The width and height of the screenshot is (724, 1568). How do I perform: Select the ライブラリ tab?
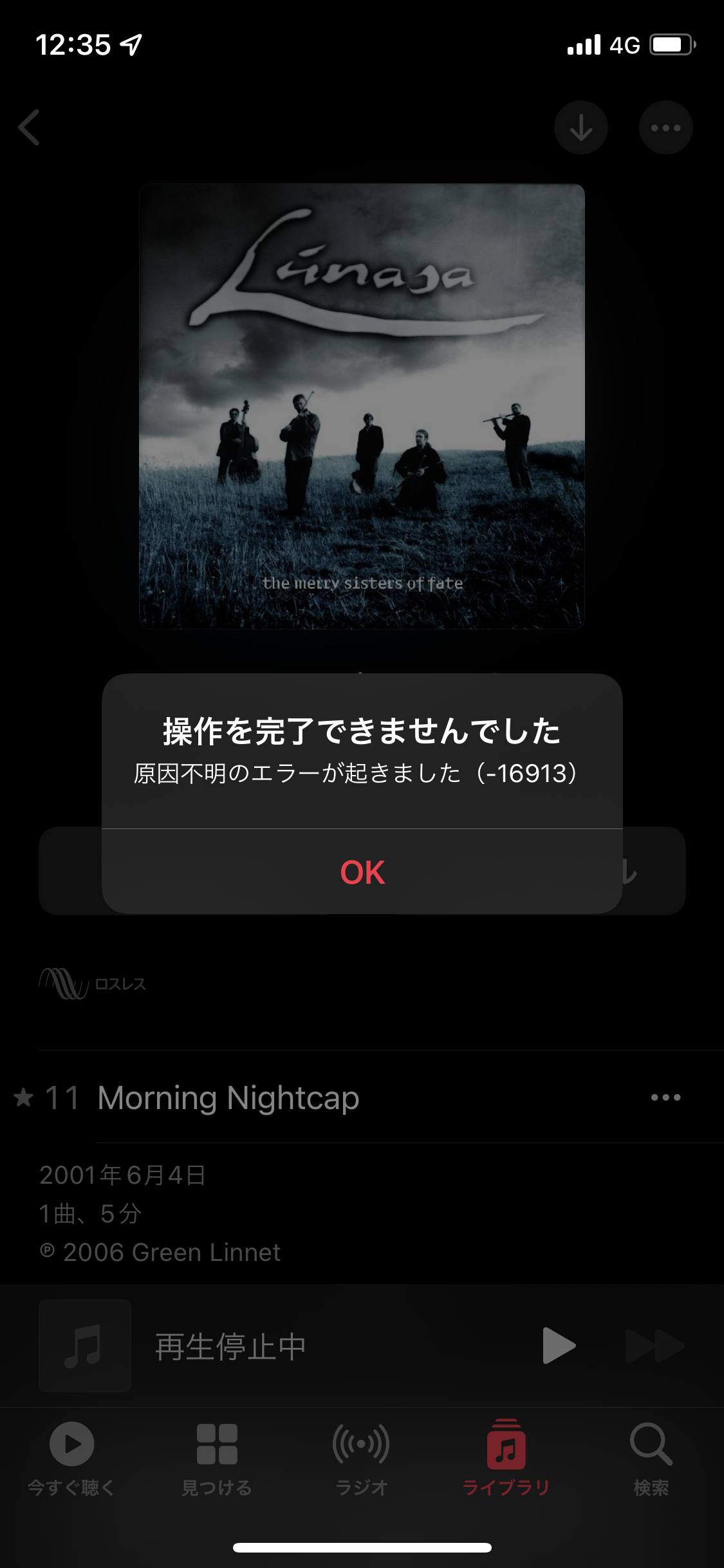[506, 1457]
